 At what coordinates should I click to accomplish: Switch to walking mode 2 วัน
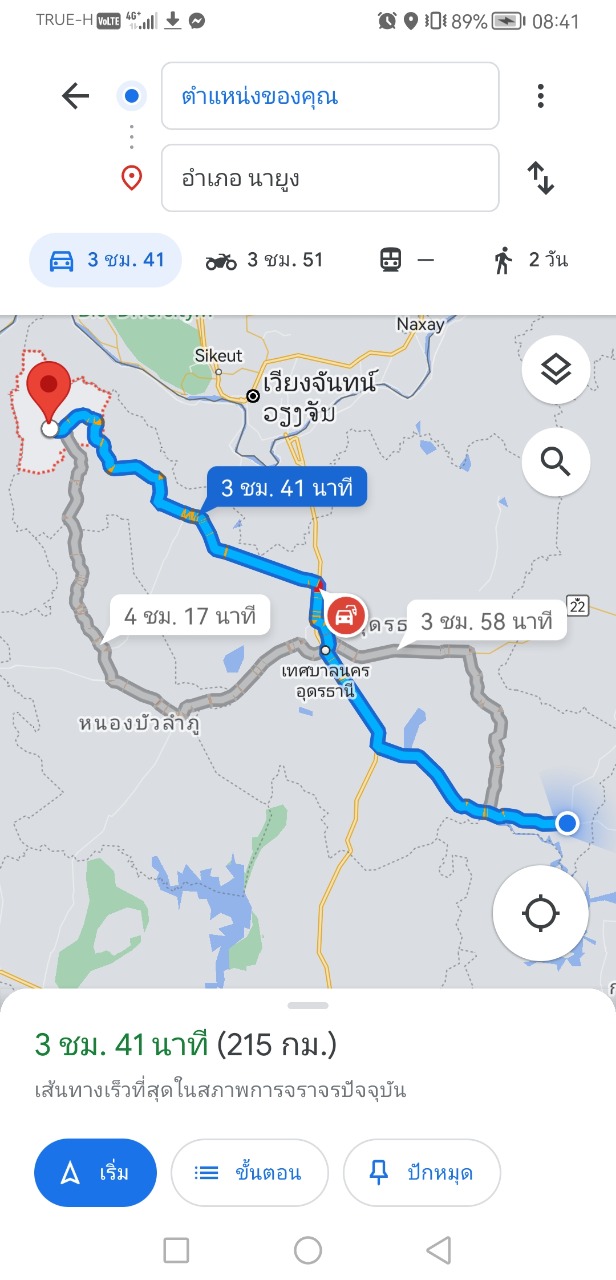click(x=530, y=260)
